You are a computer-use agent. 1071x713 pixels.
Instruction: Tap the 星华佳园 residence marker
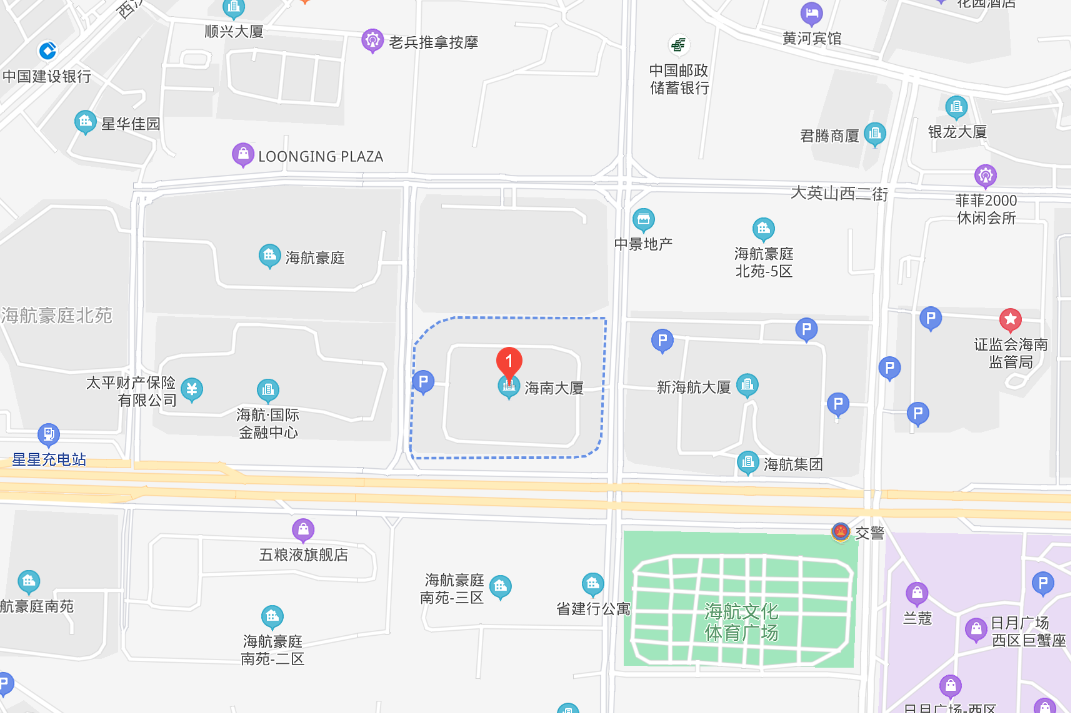[x=86, y=123]
